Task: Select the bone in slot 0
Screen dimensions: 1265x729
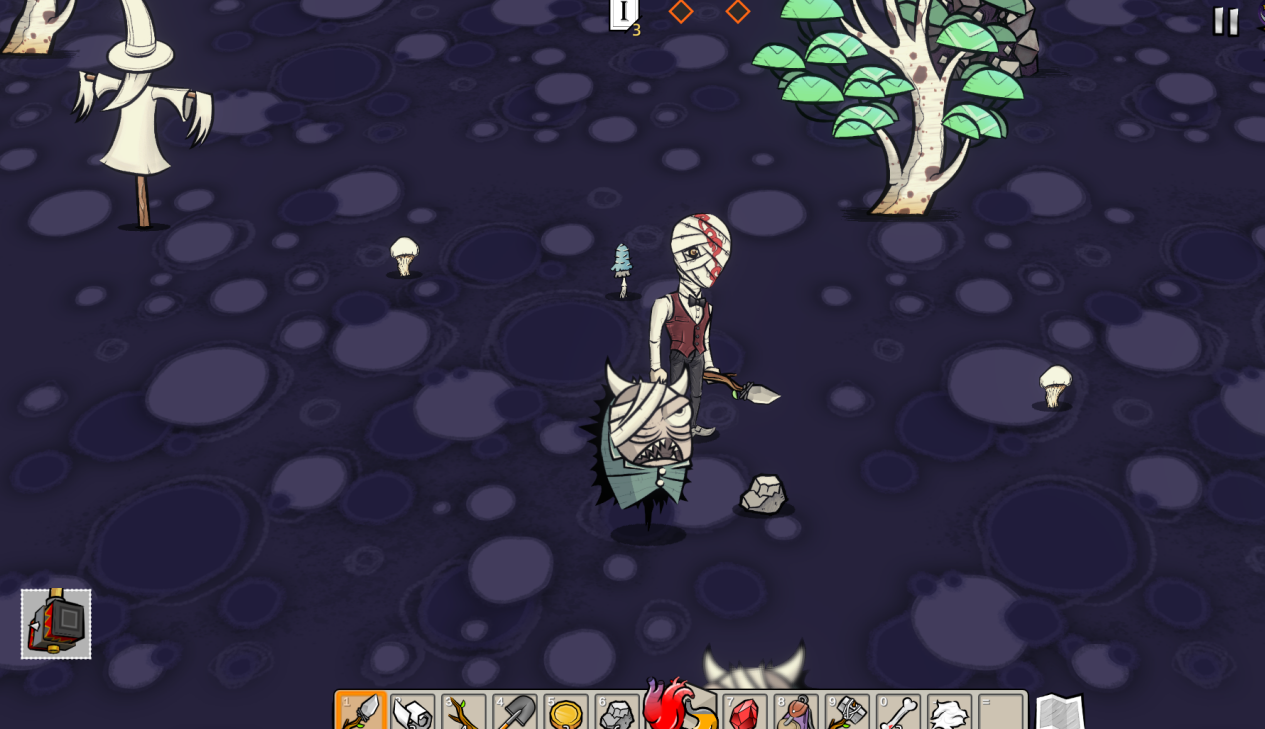Action: [898, 712]
